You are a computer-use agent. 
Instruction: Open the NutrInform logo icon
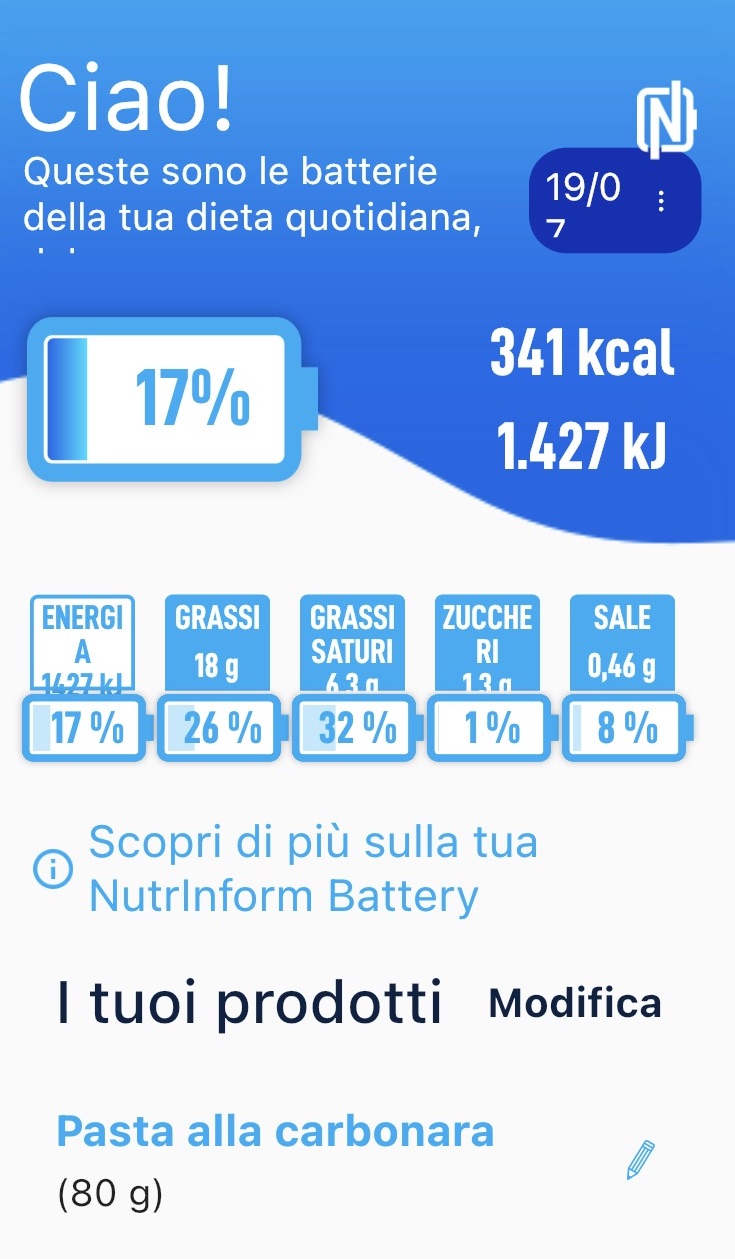point(666,122)
